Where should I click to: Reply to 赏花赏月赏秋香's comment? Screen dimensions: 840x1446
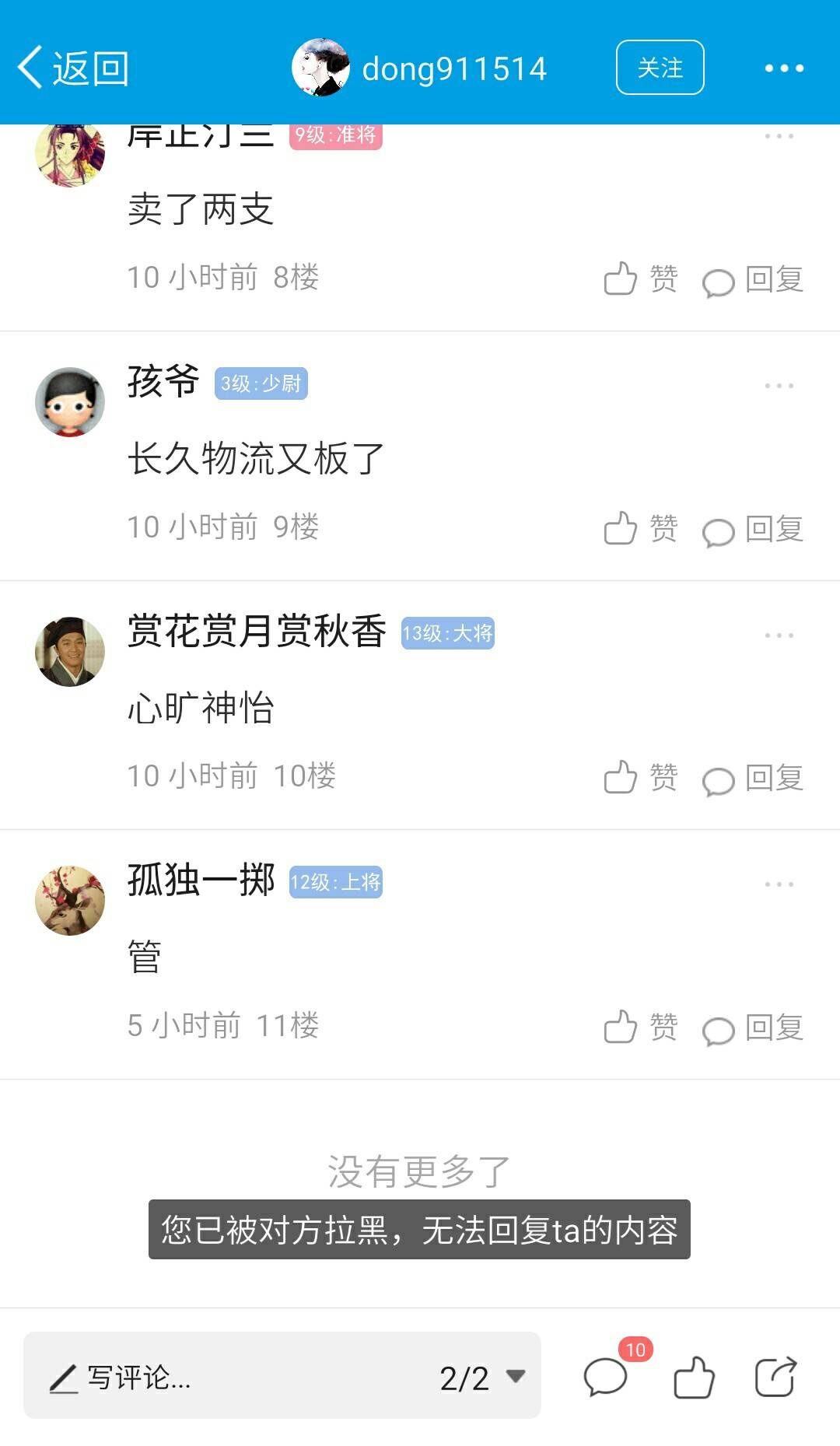[753, 779]
